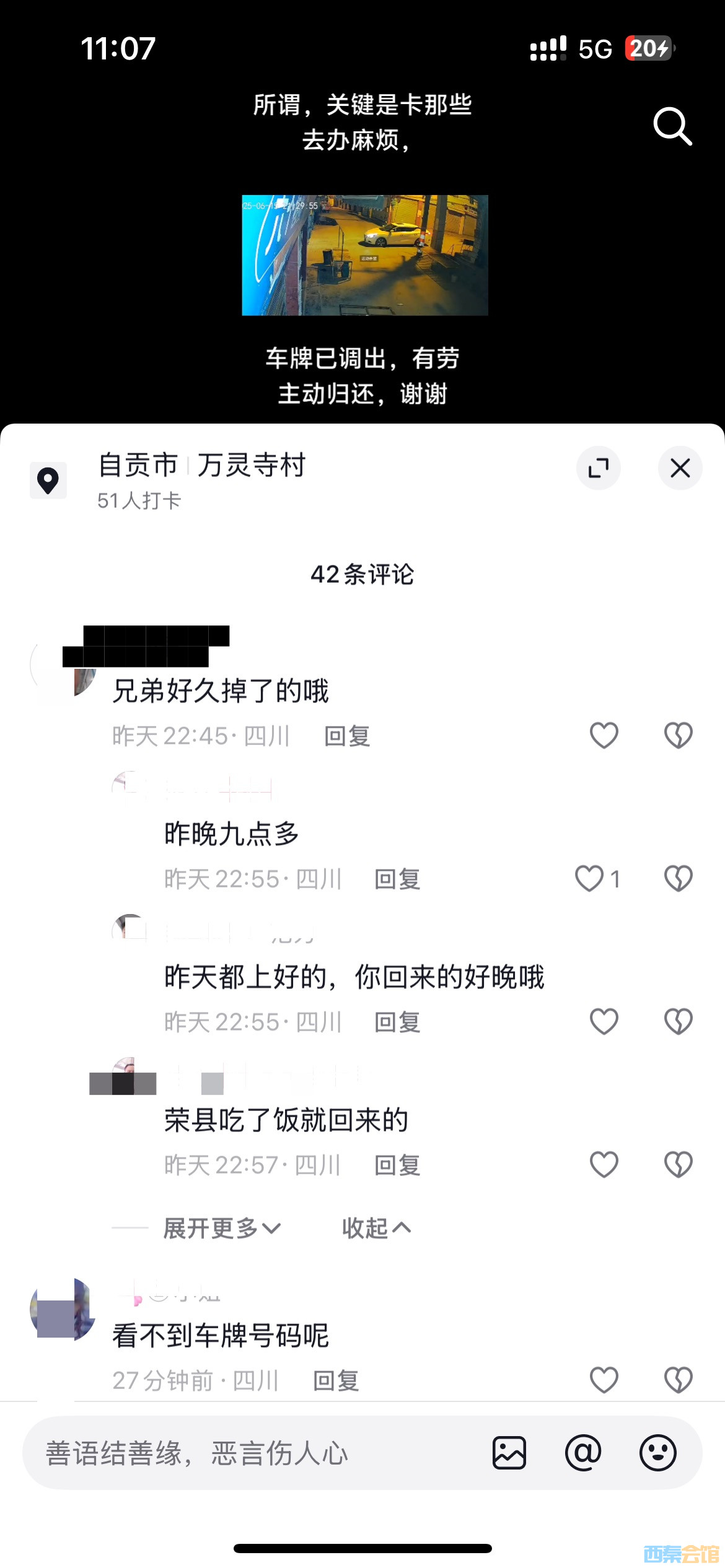725x1568 pixels.
Task: Focus the comment input field
Action: coord(248,1453)
